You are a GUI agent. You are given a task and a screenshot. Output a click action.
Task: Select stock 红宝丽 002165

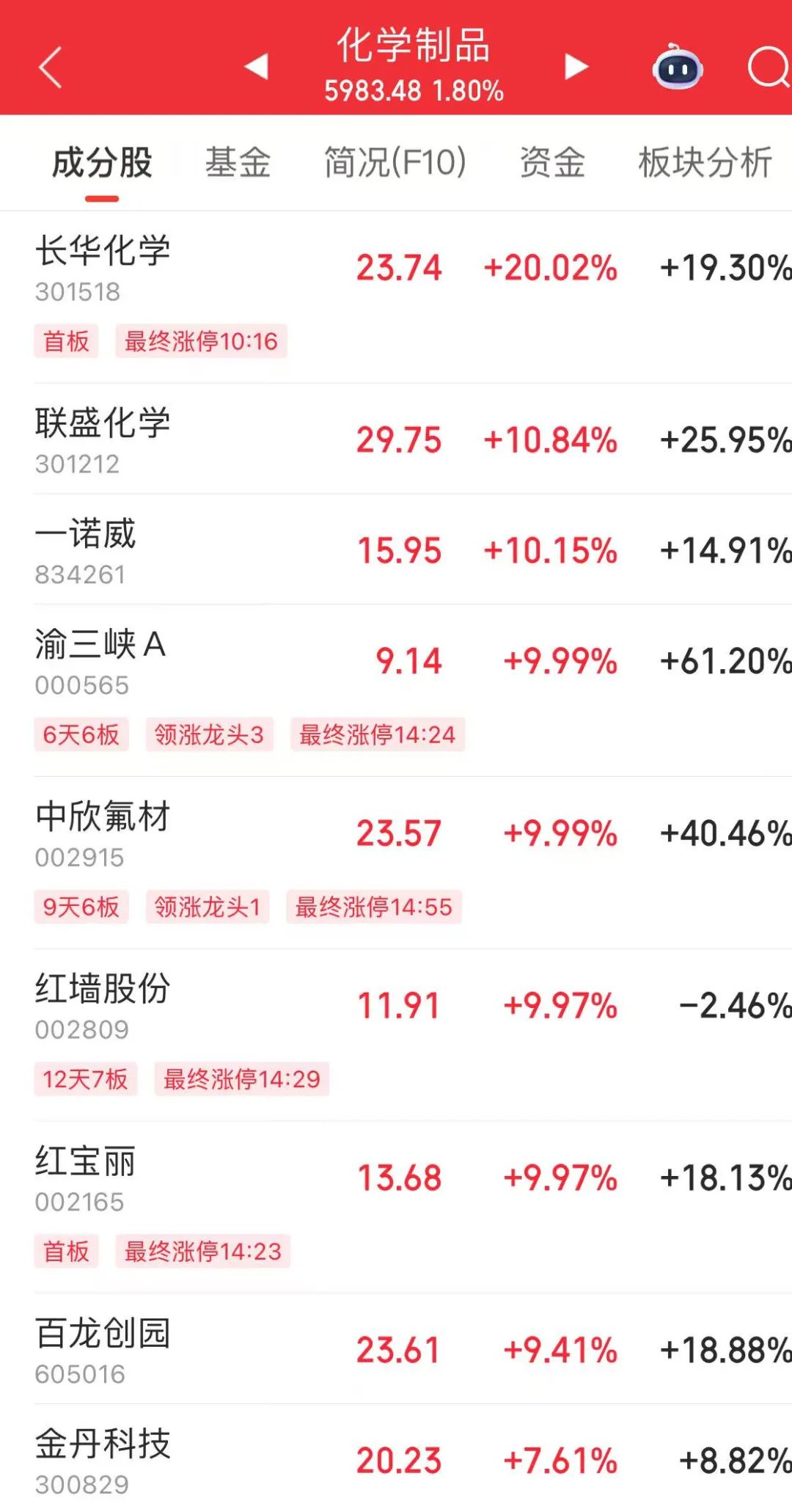(87, 1177)
